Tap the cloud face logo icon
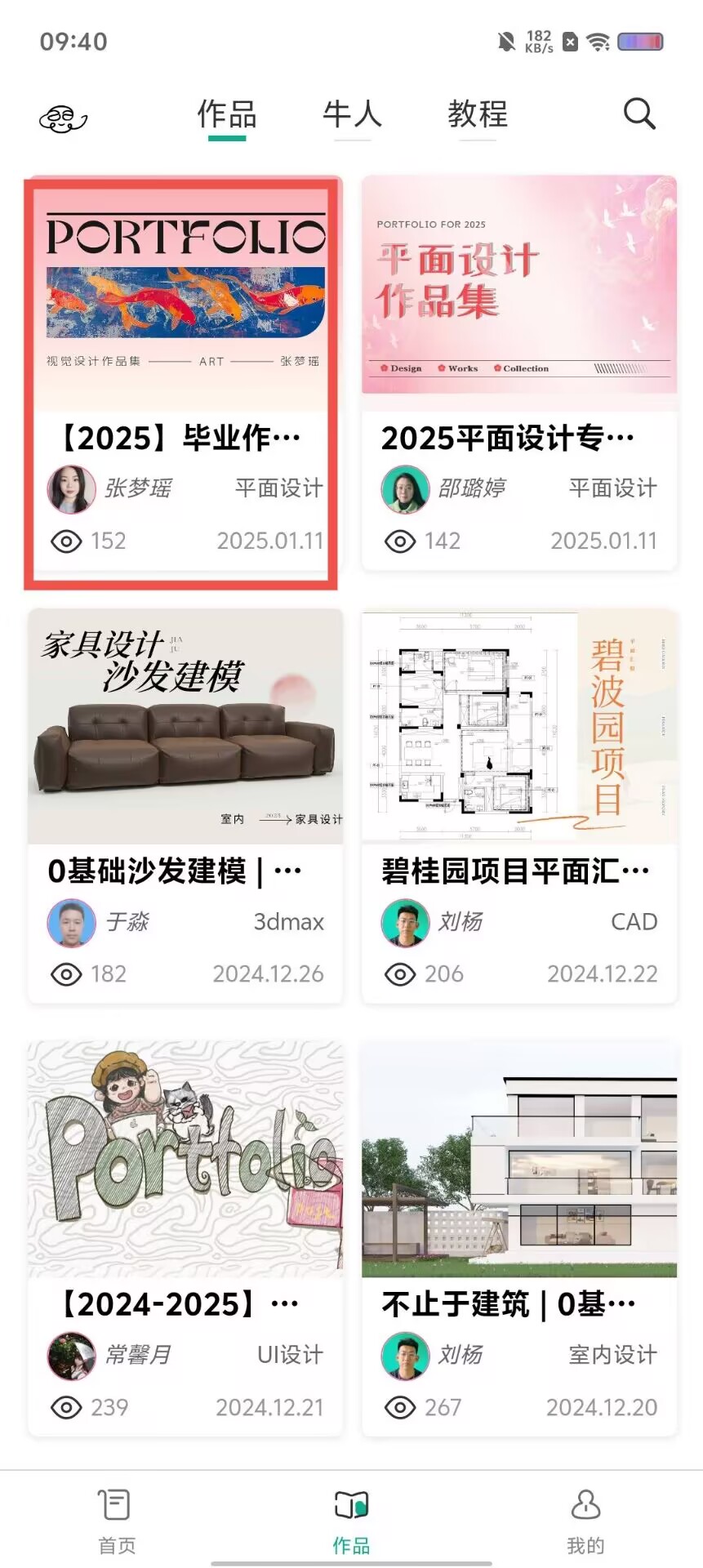The width and height of the screenshot is (703, 1568). 63,119
